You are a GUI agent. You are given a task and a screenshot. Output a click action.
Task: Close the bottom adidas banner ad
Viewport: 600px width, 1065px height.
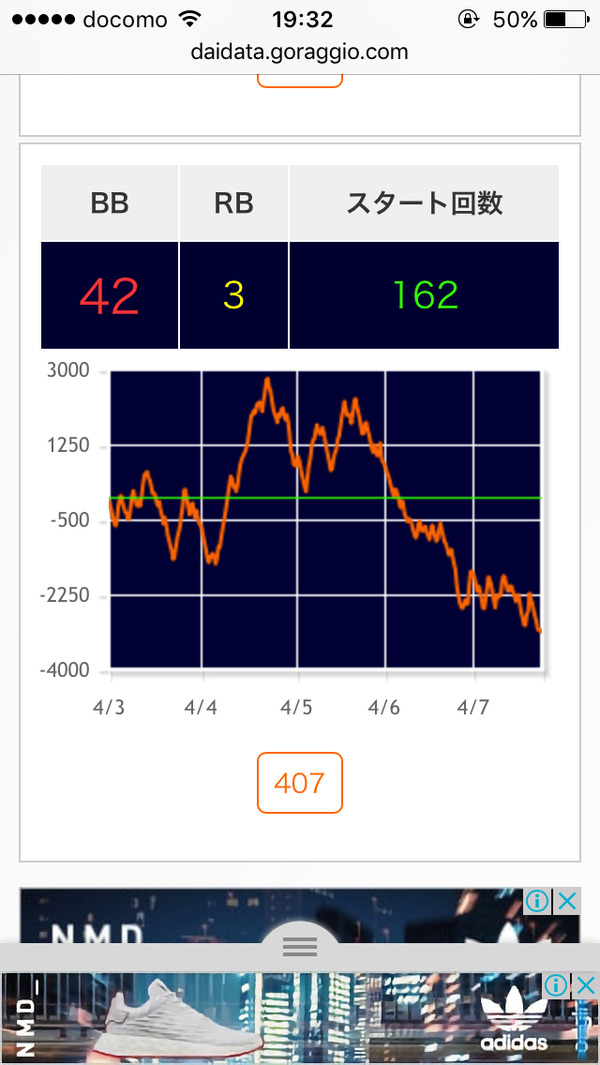coord(586,985)
